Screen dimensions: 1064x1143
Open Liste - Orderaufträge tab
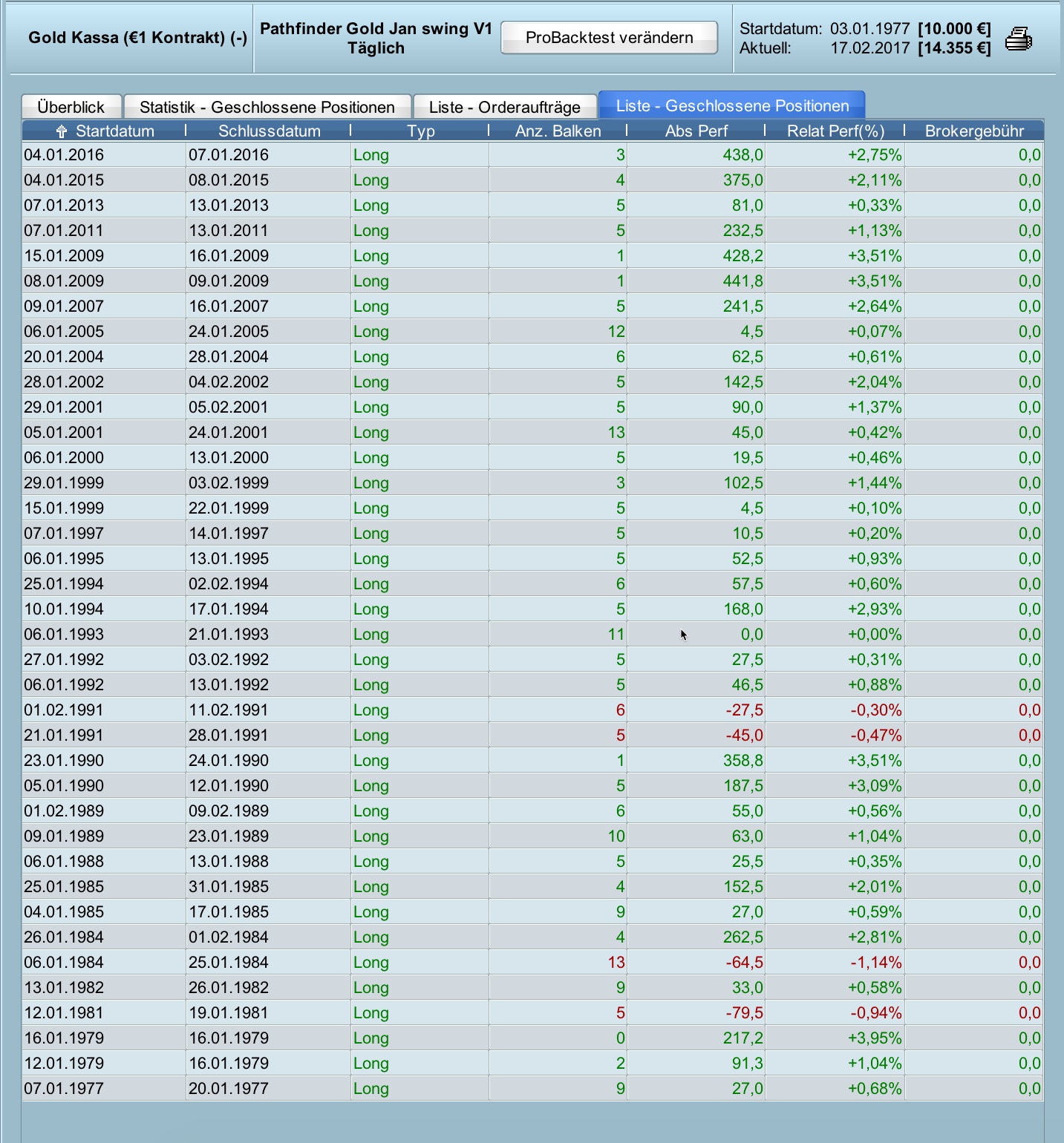505,107
